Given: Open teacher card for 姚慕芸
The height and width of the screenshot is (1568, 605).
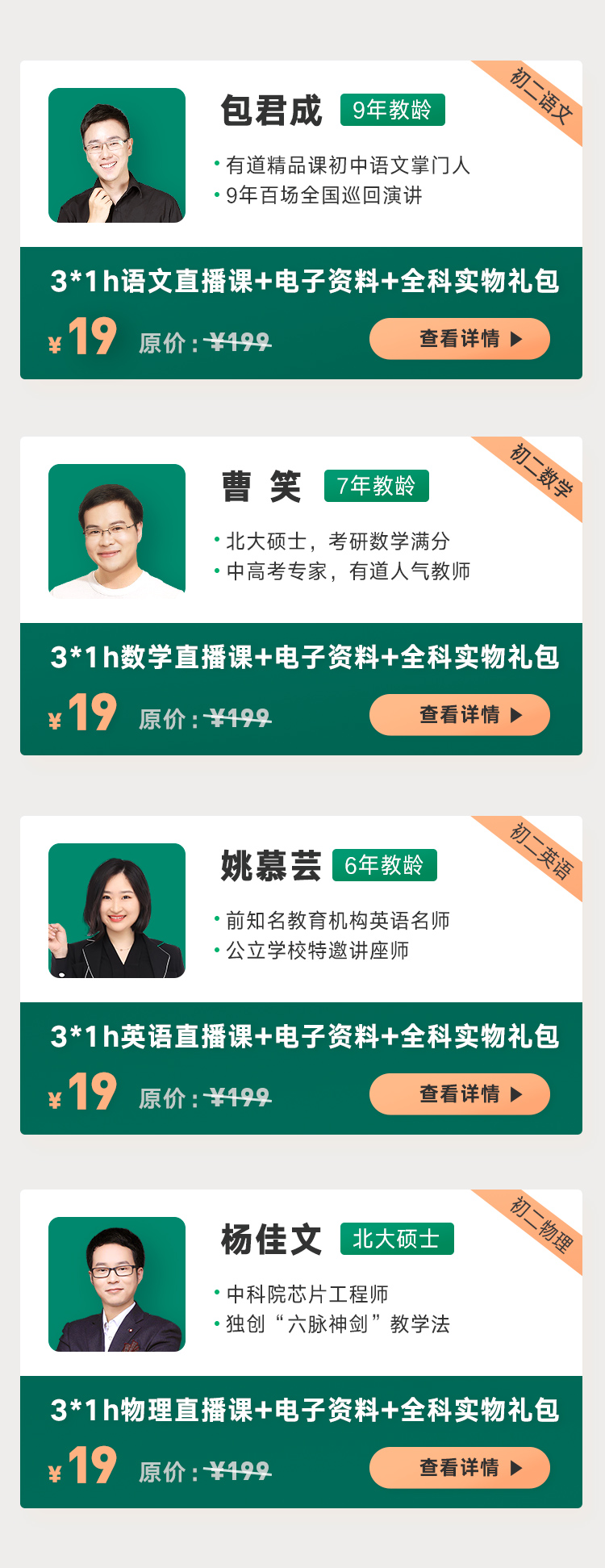Looking at the screenshot, I should 117,910.
